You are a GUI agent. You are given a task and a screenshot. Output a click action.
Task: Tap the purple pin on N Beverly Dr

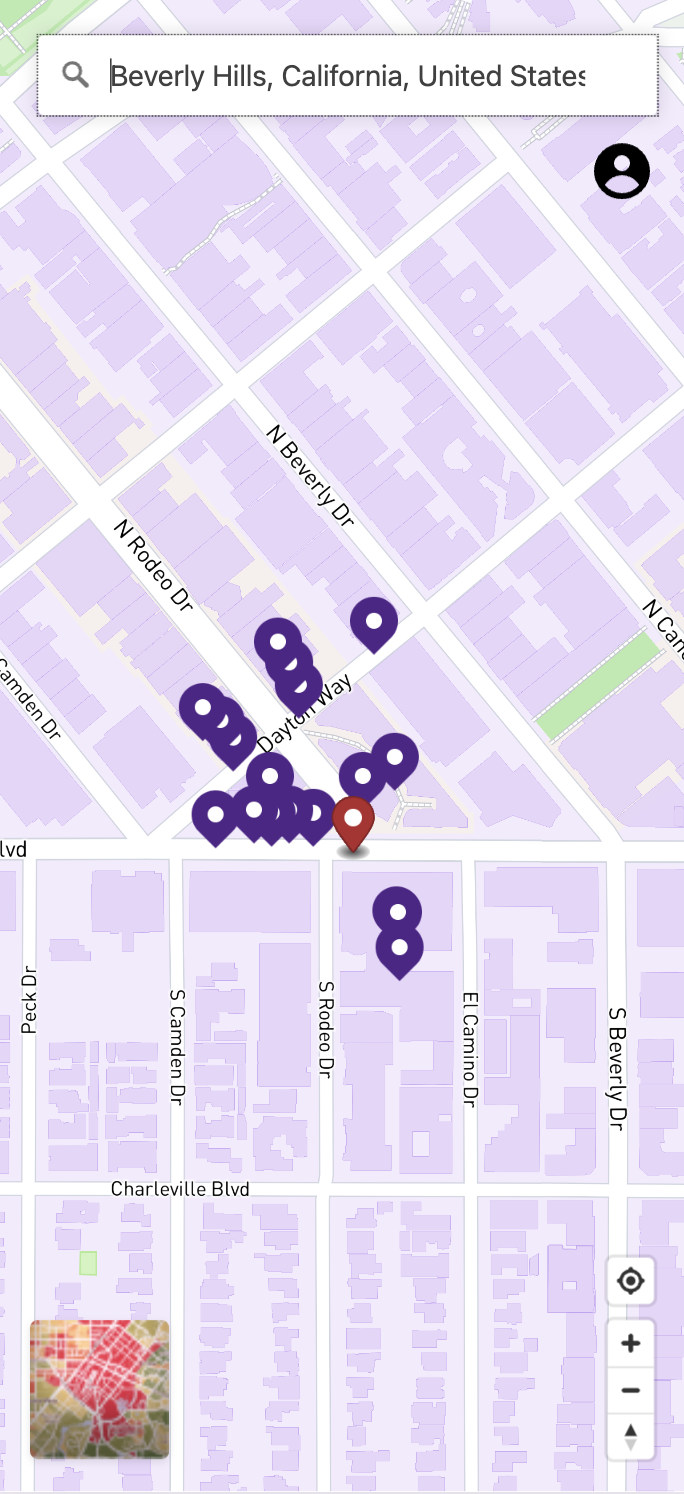point(374,625)
